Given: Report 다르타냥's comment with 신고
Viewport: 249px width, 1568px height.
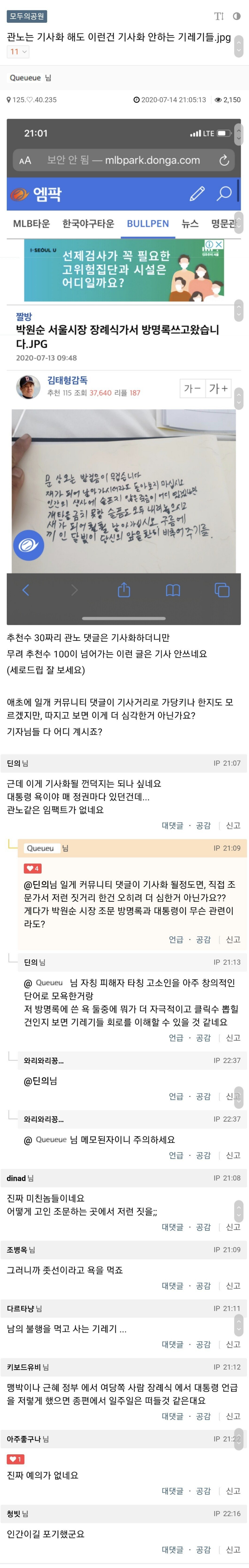Looking at the screenshot, I should pos(233,1344).
